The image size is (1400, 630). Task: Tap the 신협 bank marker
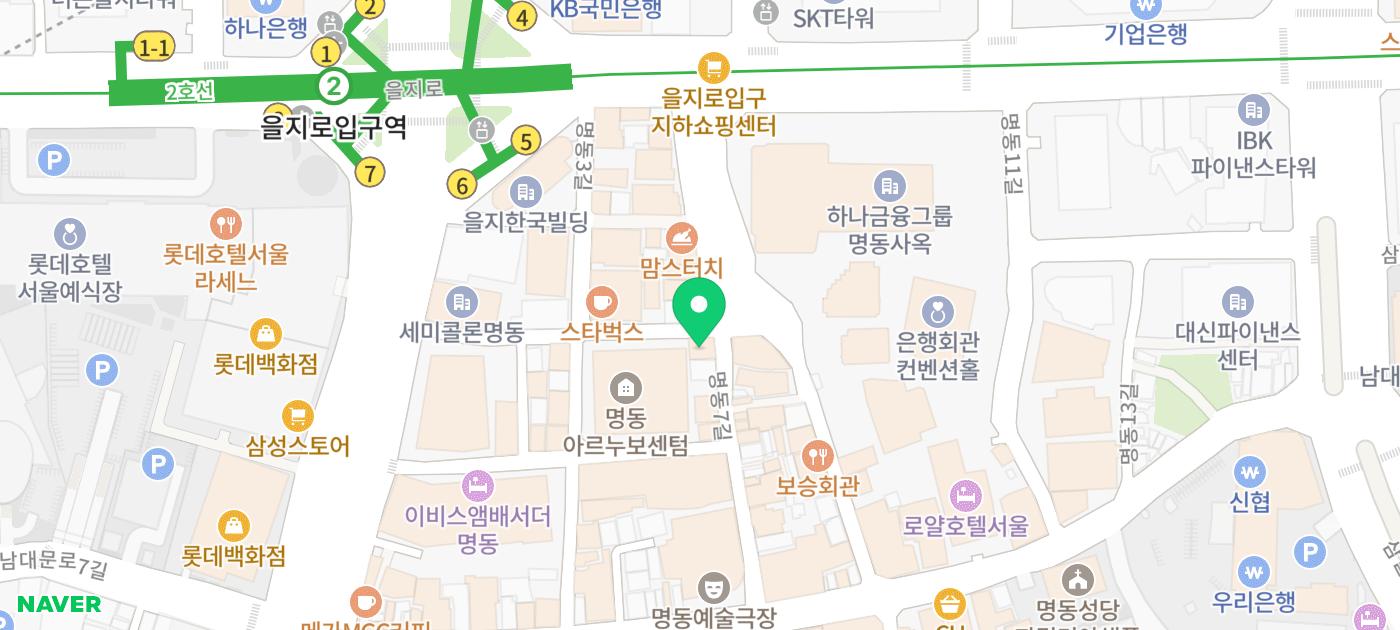[x=1250, y=471]
